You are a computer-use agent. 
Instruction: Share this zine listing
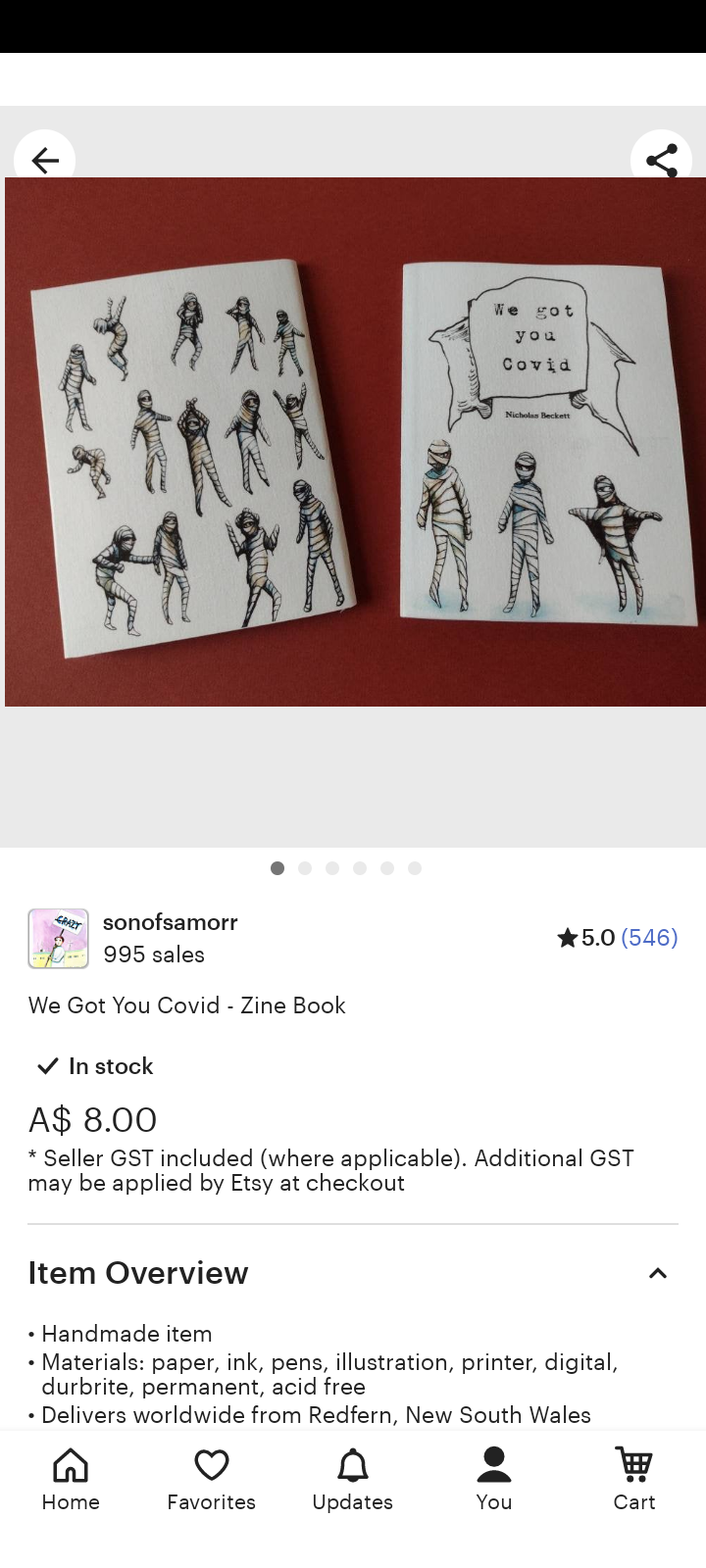(x=662, y=160)
